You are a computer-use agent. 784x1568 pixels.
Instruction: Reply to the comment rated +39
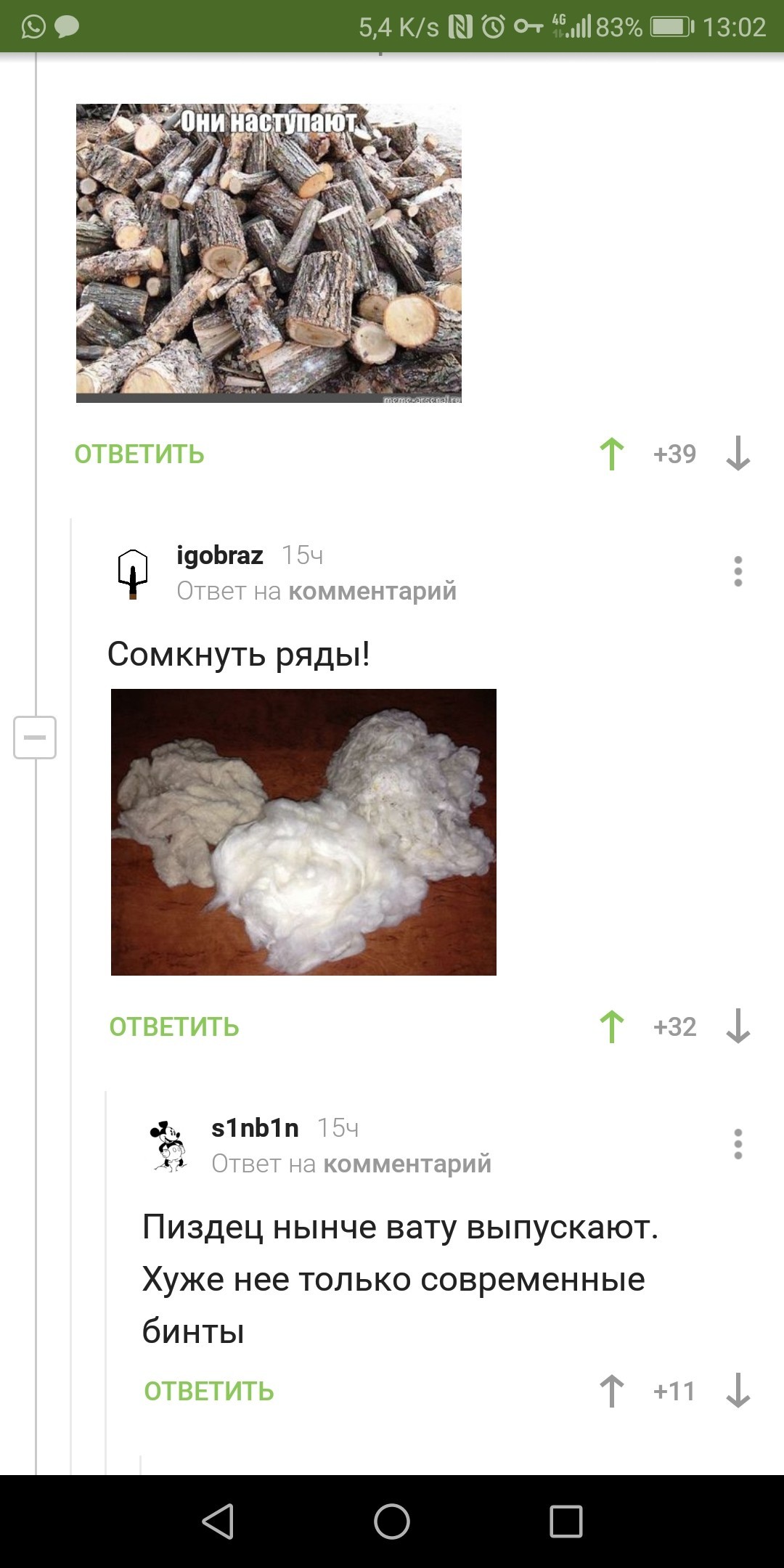(x=139, y=454)
